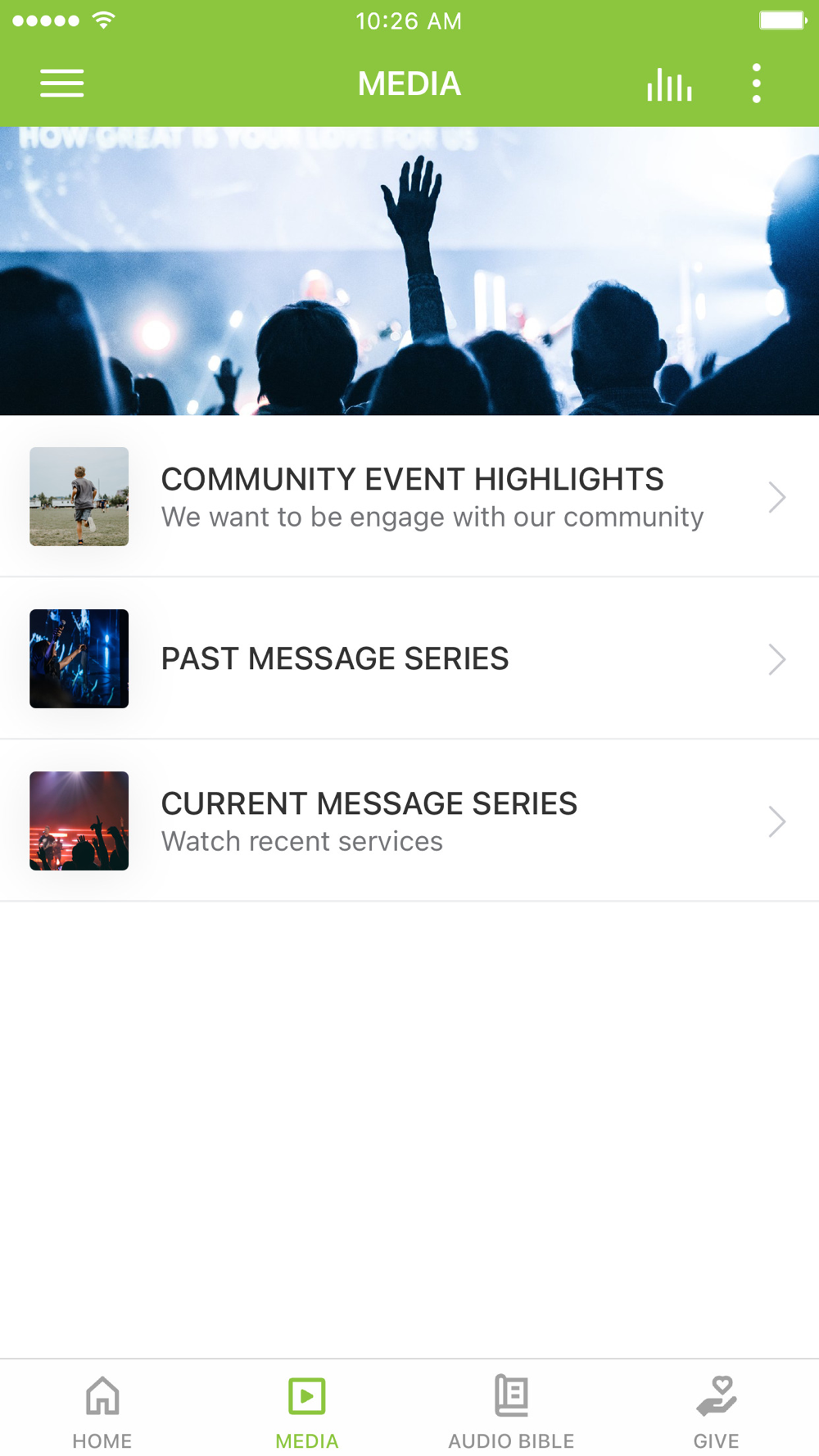Switch to the Give tab

pos(716,1410)
